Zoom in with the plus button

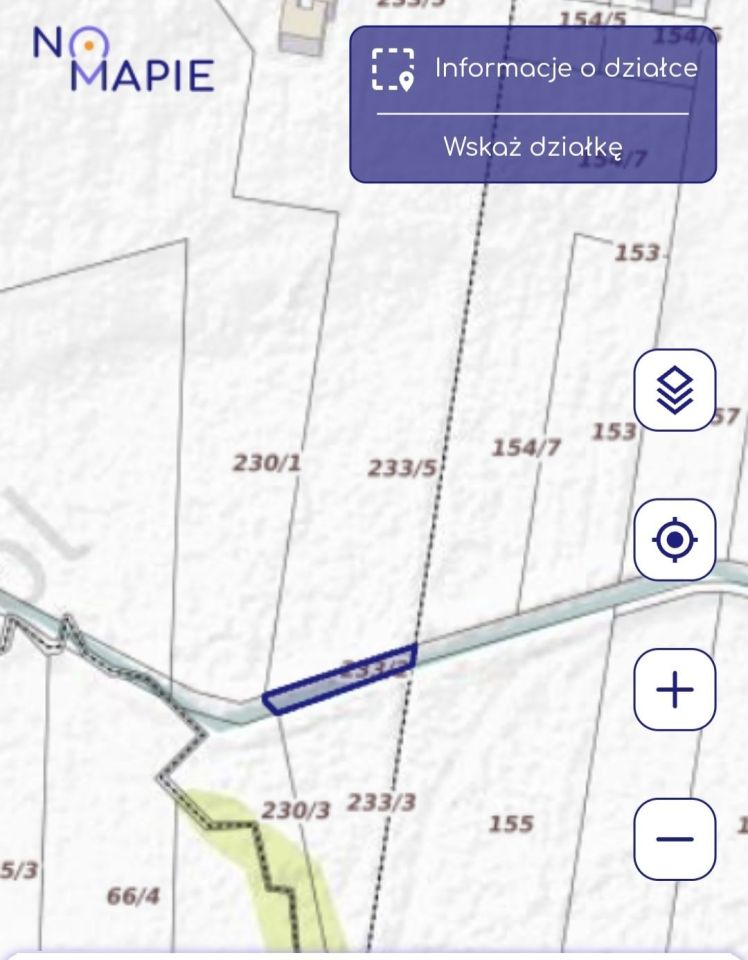click(675, 690)
